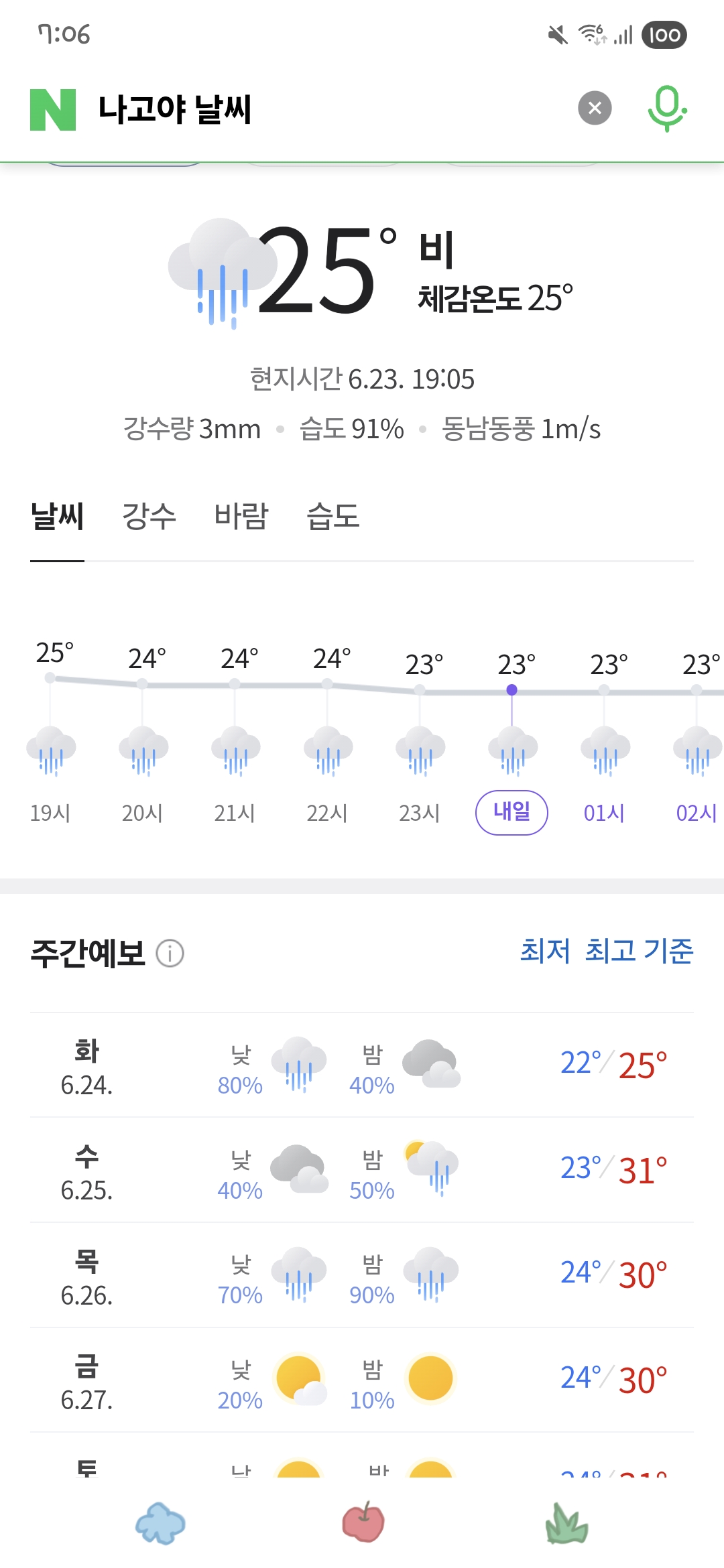Viewport: 724px width, 1568px height.
Task: Open the 주간예보 info icon
Action: coord(170,953)
